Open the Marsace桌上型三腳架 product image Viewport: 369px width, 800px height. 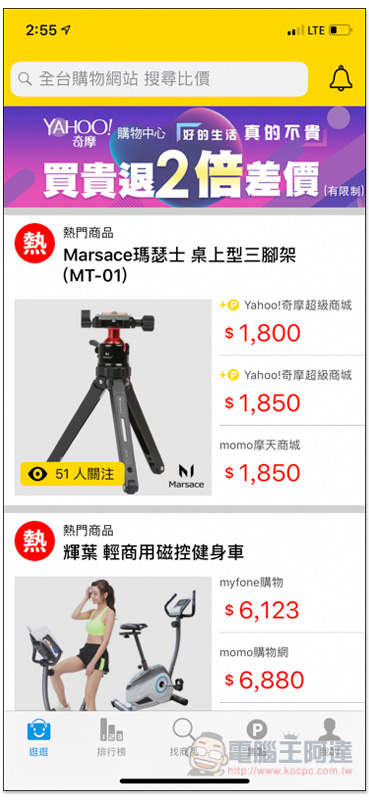click(x=113, y=397)
